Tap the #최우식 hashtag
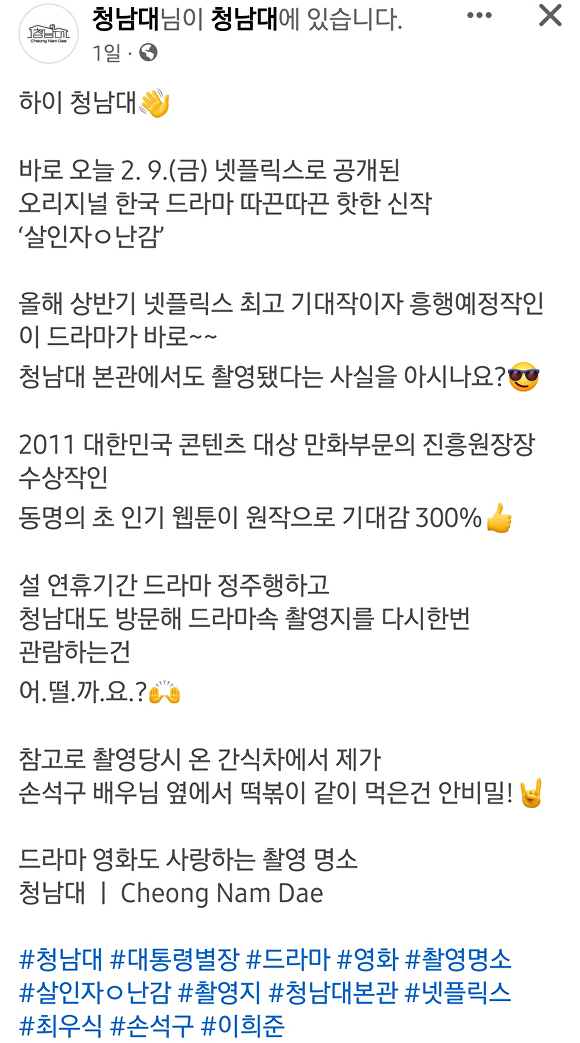 (x=61, y=1026)
